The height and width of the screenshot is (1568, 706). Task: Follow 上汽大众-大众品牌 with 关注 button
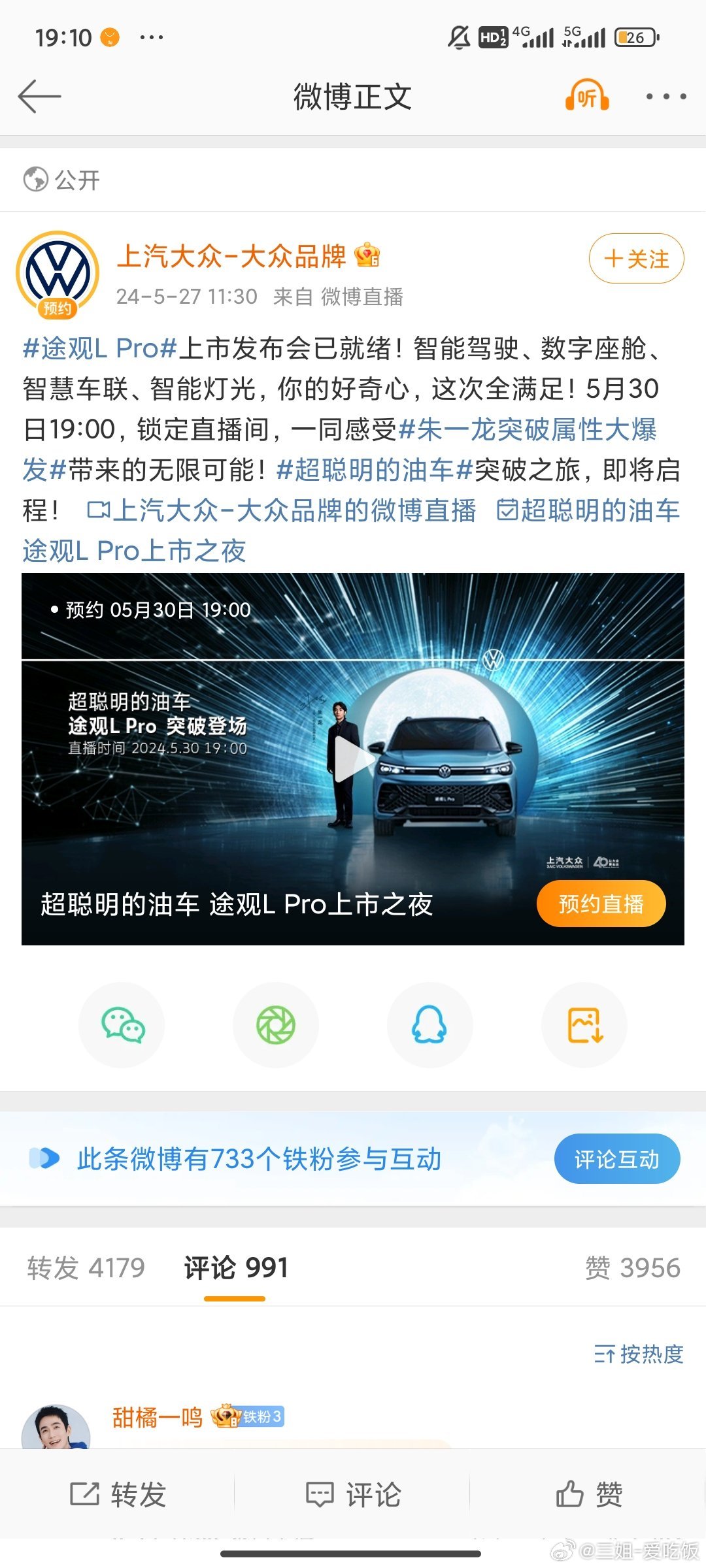636,259
